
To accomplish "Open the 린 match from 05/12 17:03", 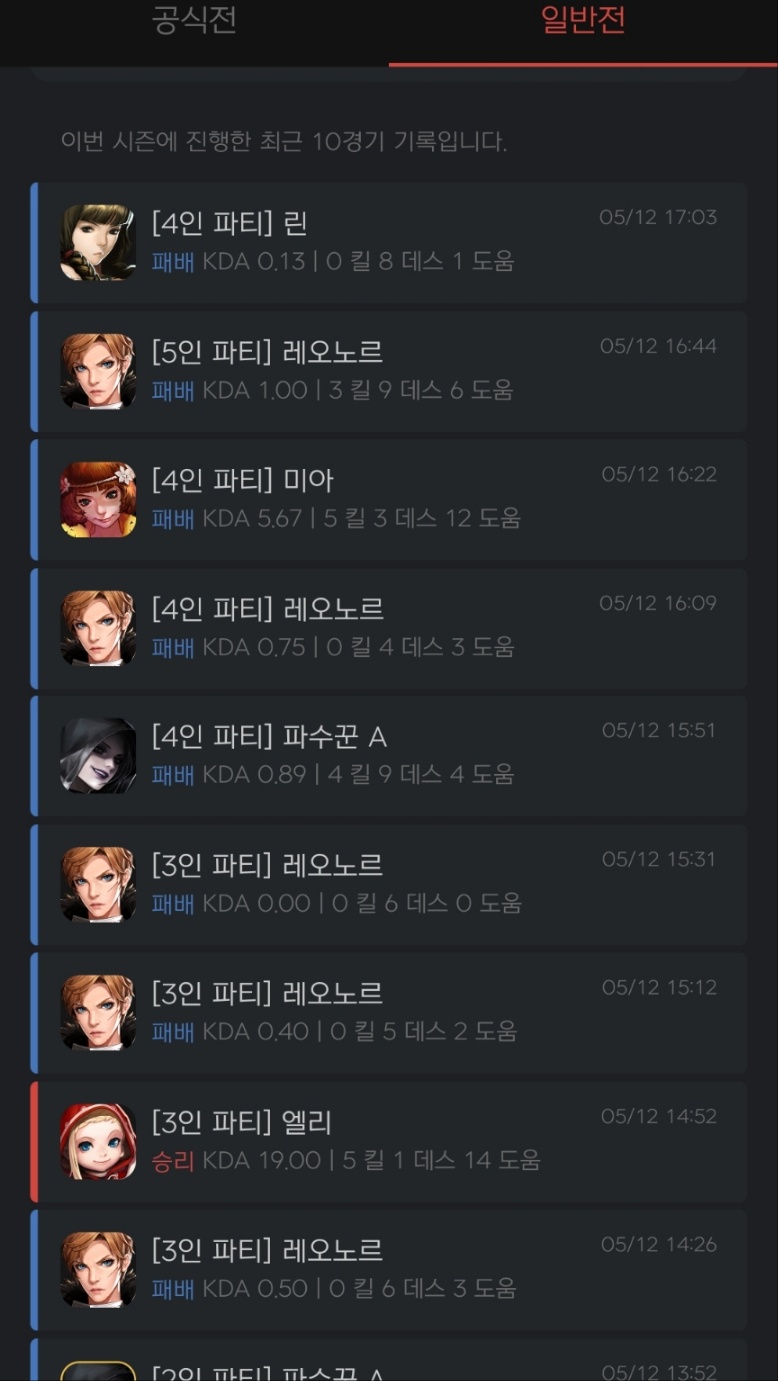I will [390, 242].
